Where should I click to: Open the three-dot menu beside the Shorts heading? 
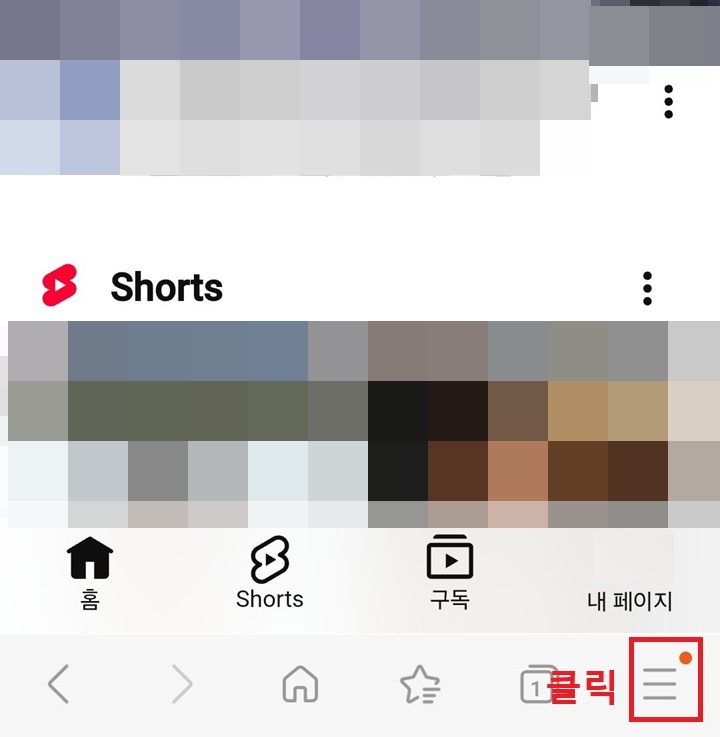648,288
